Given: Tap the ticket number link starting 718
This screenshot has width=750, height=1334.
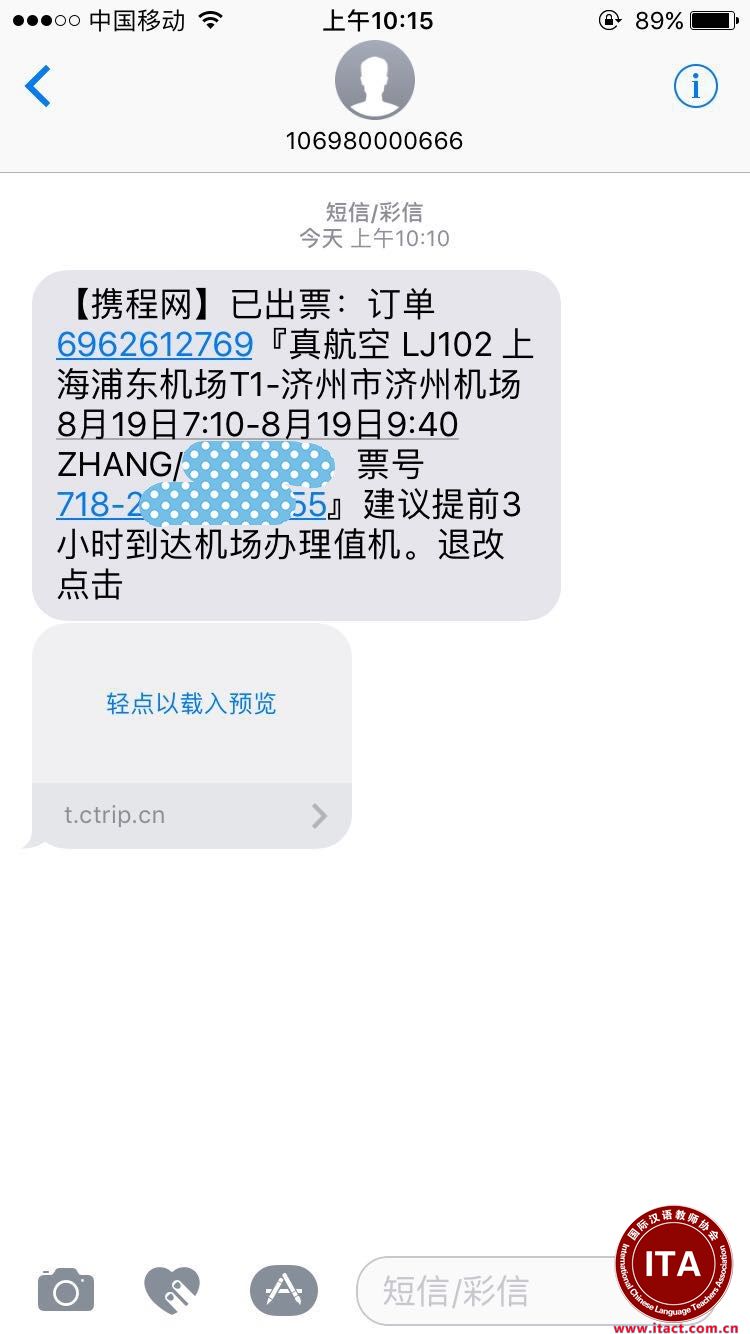Looking at the screenshot, I should coord(192,505).
